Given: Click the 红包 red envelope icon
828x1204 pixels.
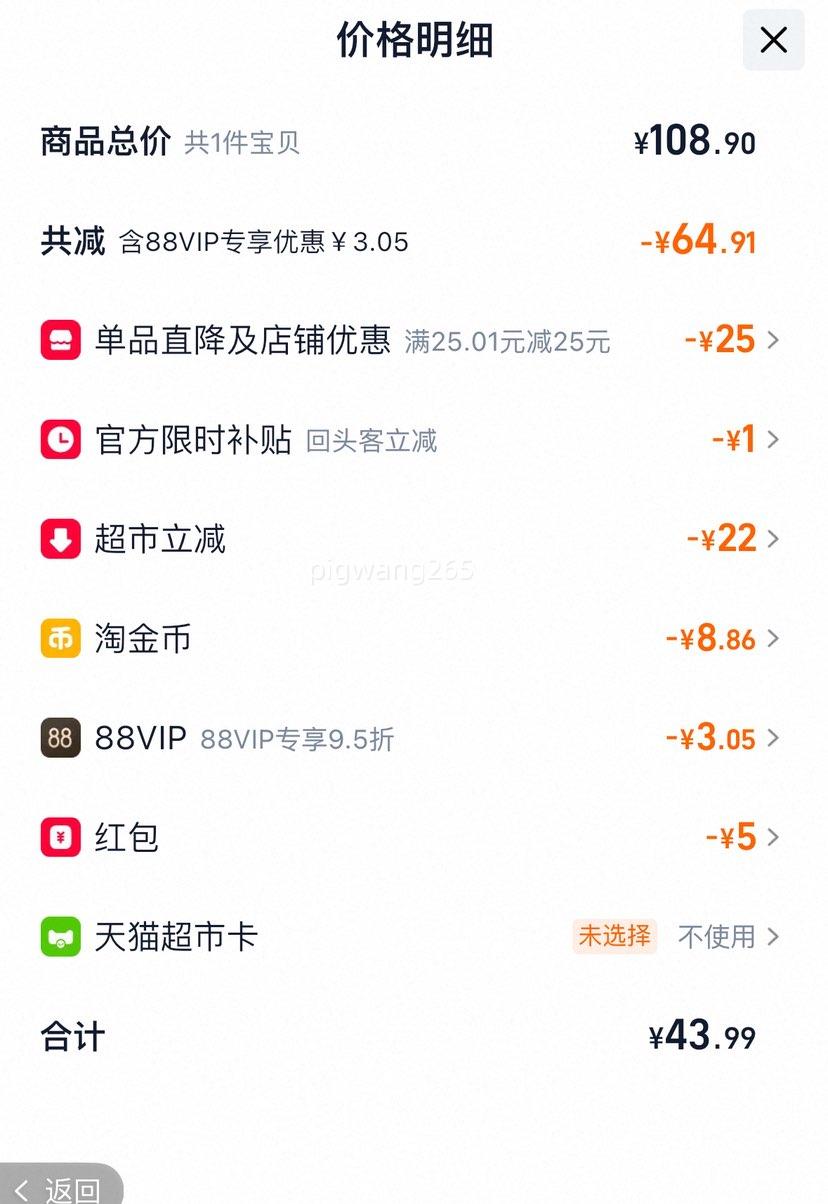Looking at the screenshot, I should [60, 837].
